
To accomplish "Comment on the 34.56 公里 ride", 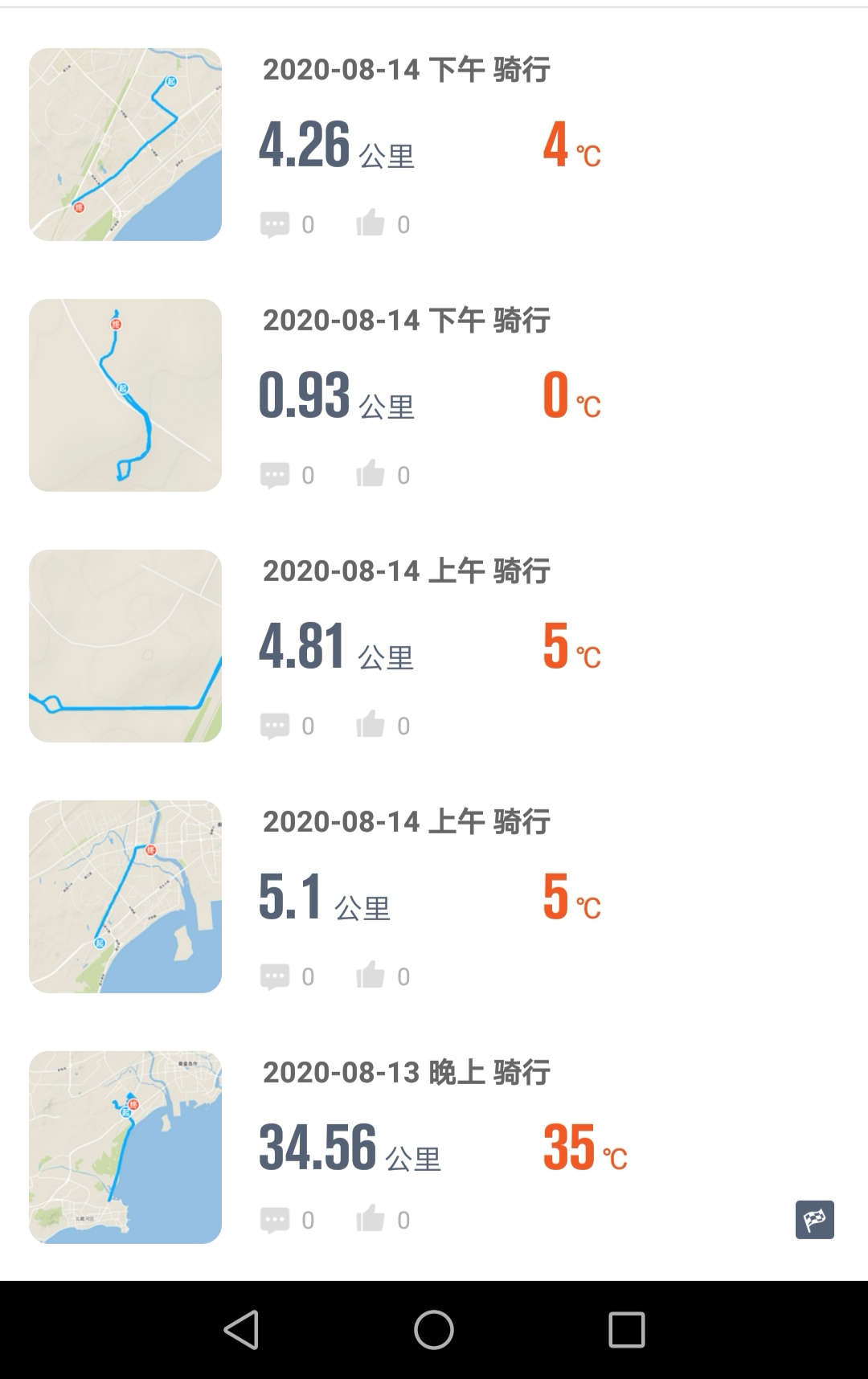I will (275, 1220).
